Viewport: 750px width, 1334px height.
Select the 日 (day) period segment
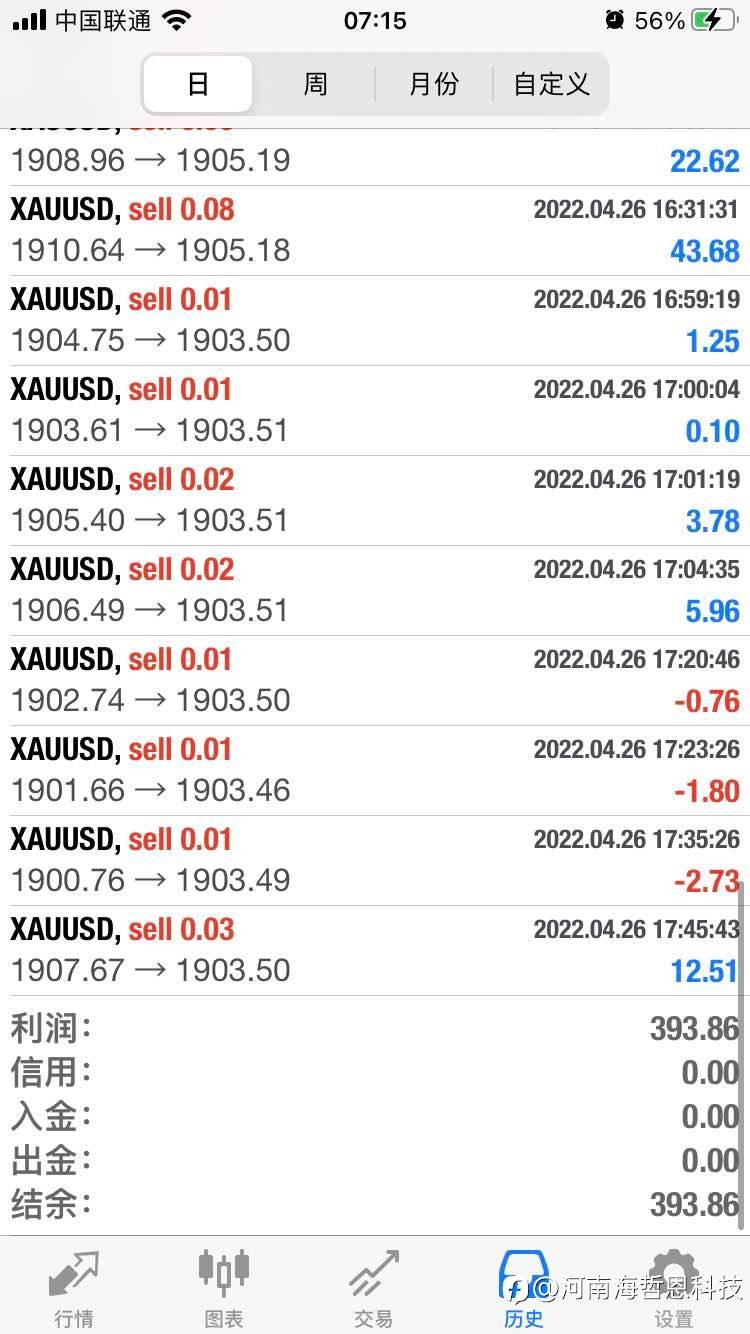[x=198, y=84]
